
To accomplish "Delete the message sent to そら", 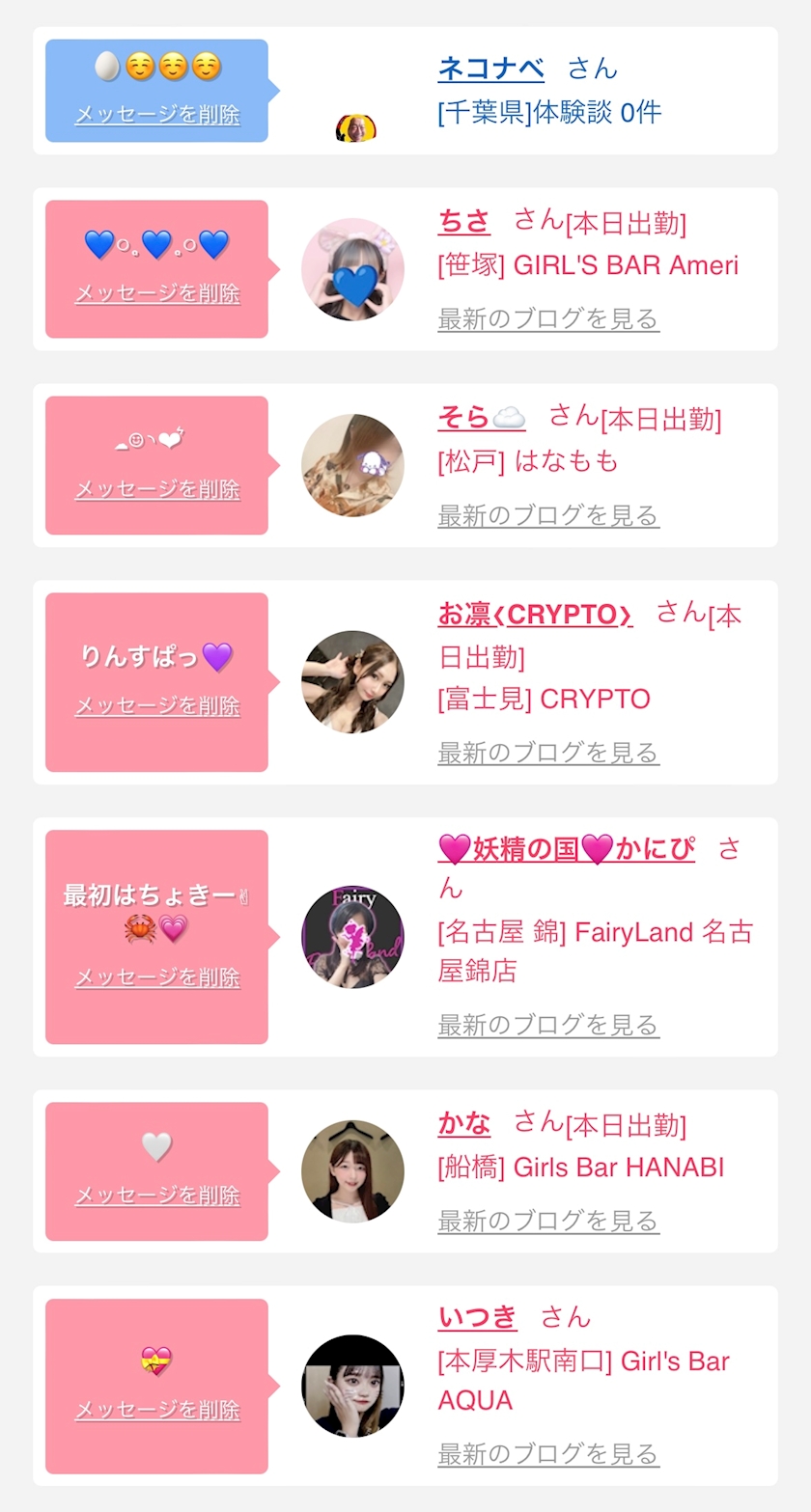I will (x=157, y=489).
